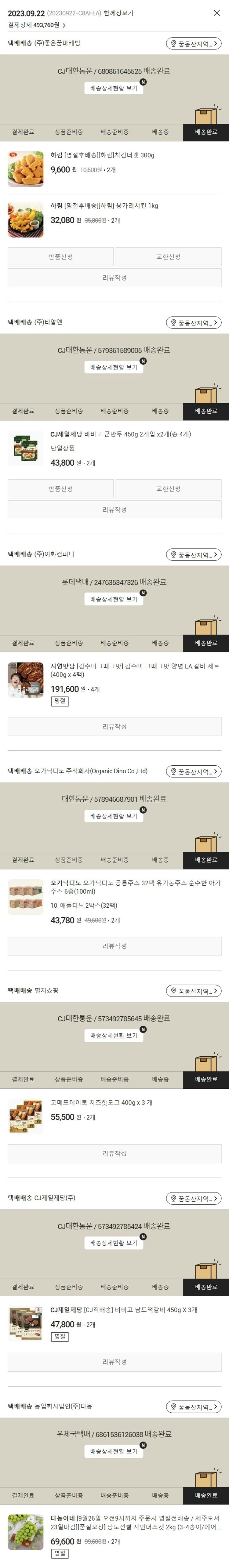Write review for 하림 order
Viewport: 229px width, 1568px height.
tap(114, 278)
